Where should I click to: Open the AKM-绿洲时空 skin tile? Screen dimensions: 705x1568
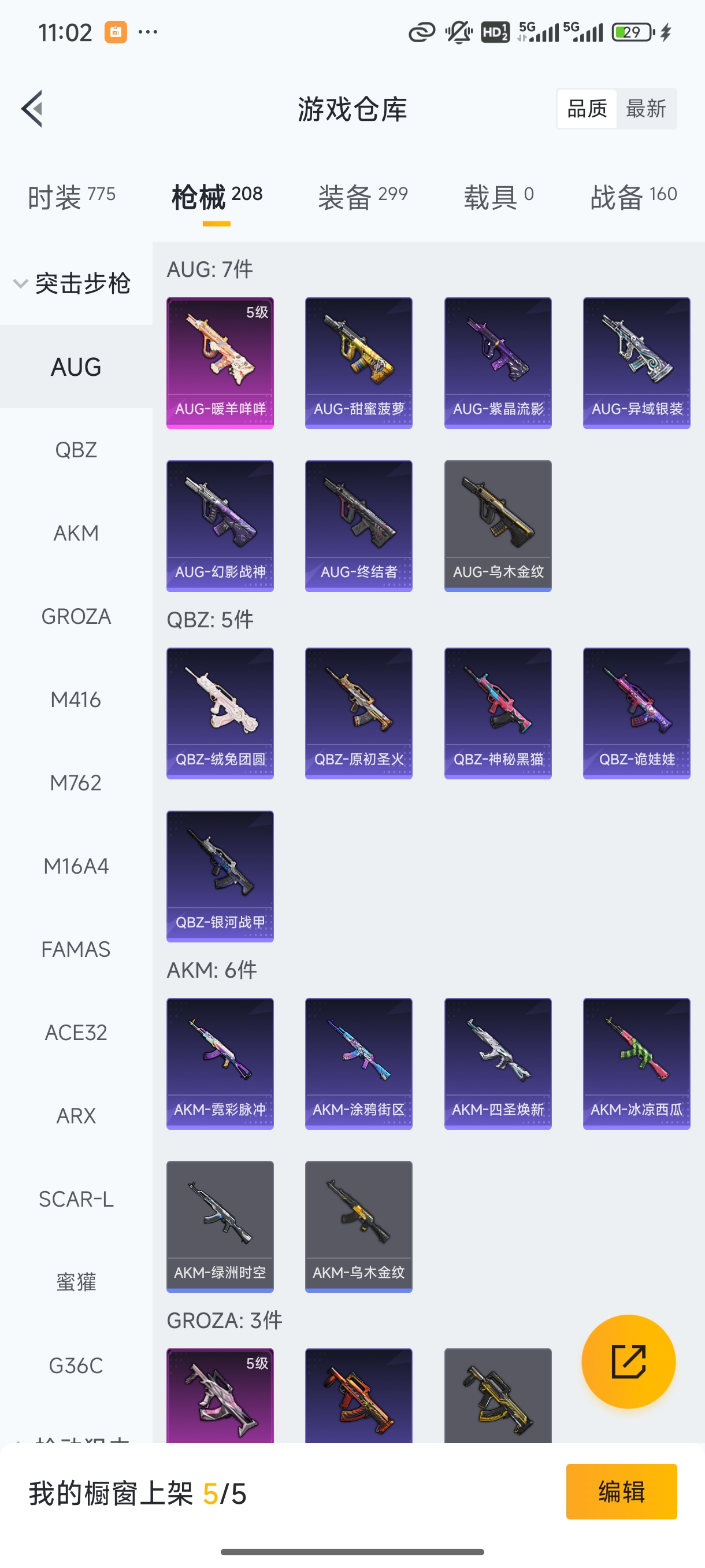pyautogui.click(x=220, y=1226)
